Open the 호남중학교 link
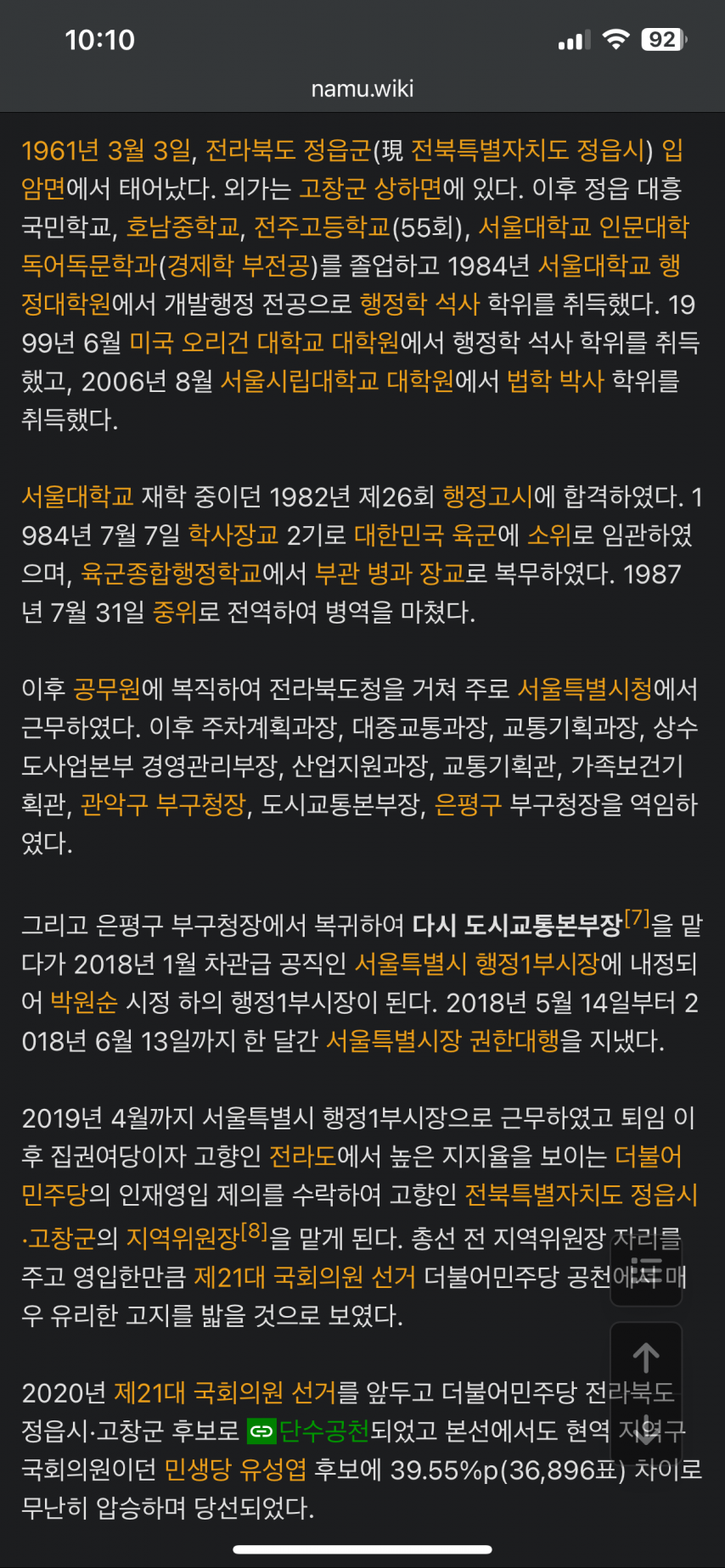This screenshot has width=725, height=1568. coord(183,227)
